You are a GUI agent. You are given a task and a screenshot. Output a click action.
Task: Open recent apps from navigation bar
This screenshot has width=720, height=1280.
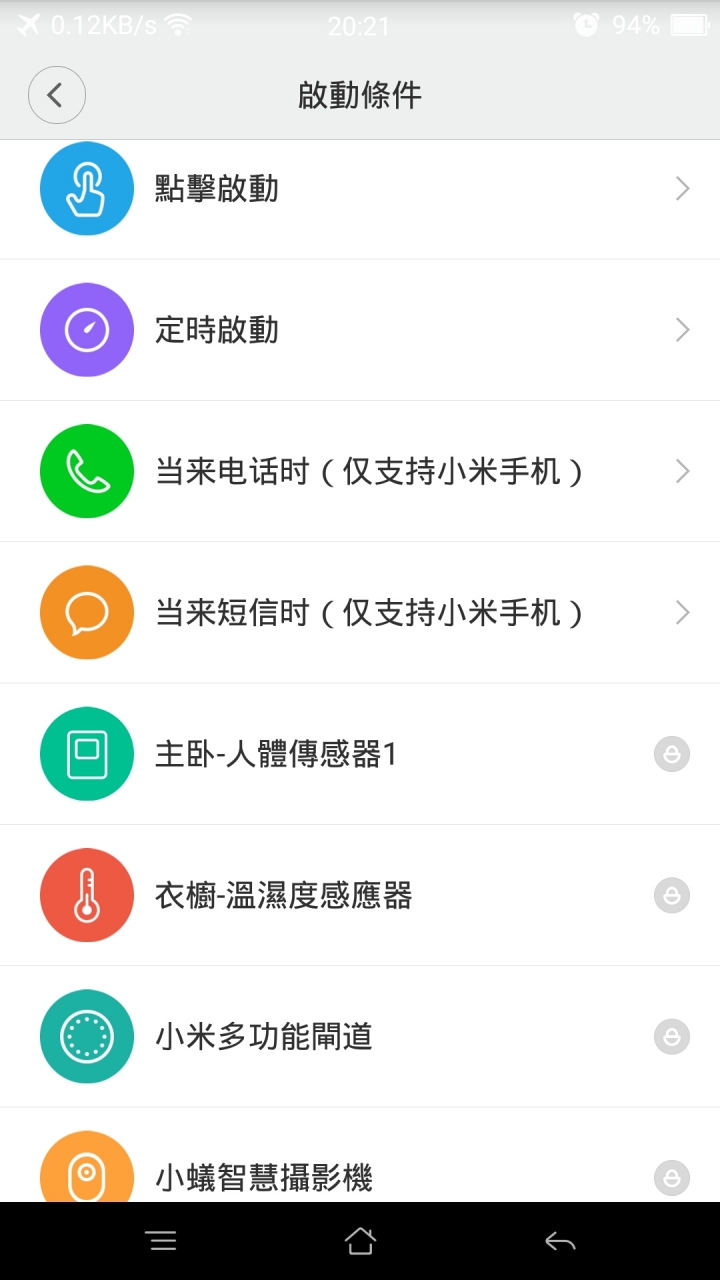[x=161, y=1241]
